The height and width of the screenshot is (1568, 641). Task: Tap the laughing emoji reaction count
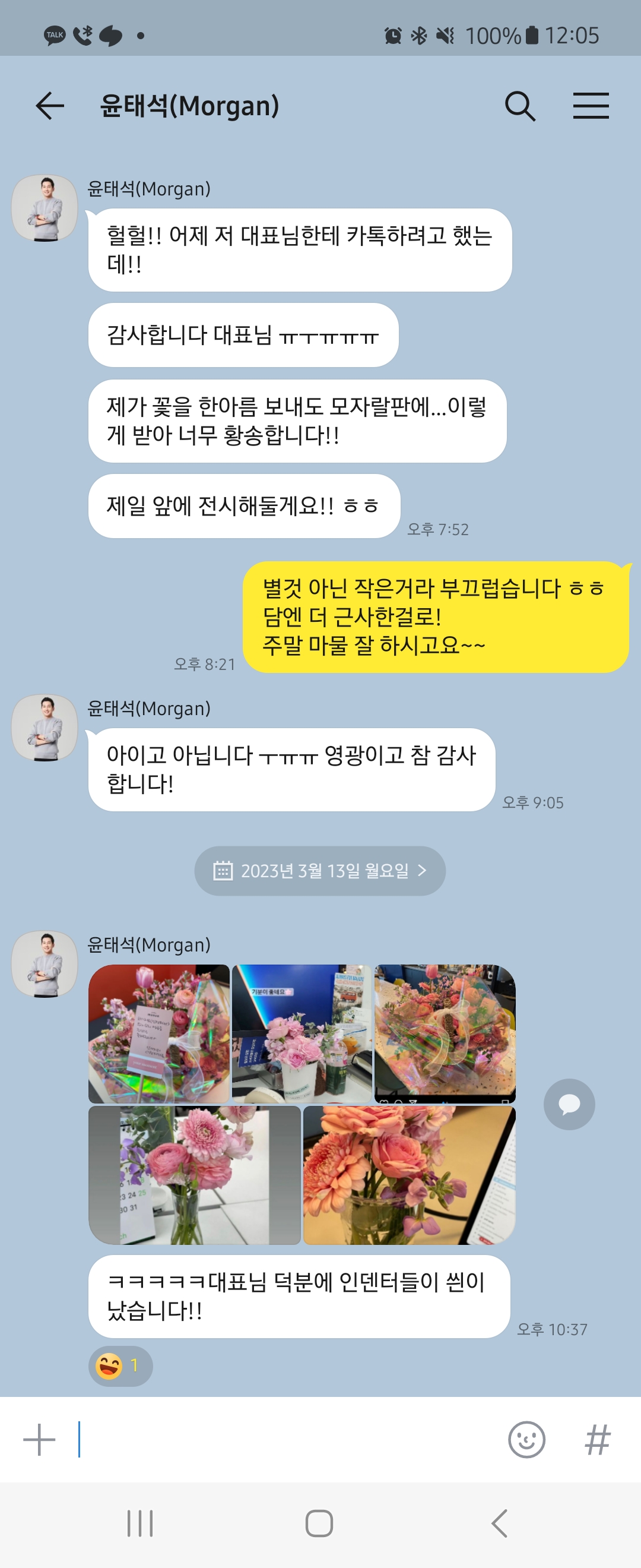pyautogui.click(x=120, y=1366)
